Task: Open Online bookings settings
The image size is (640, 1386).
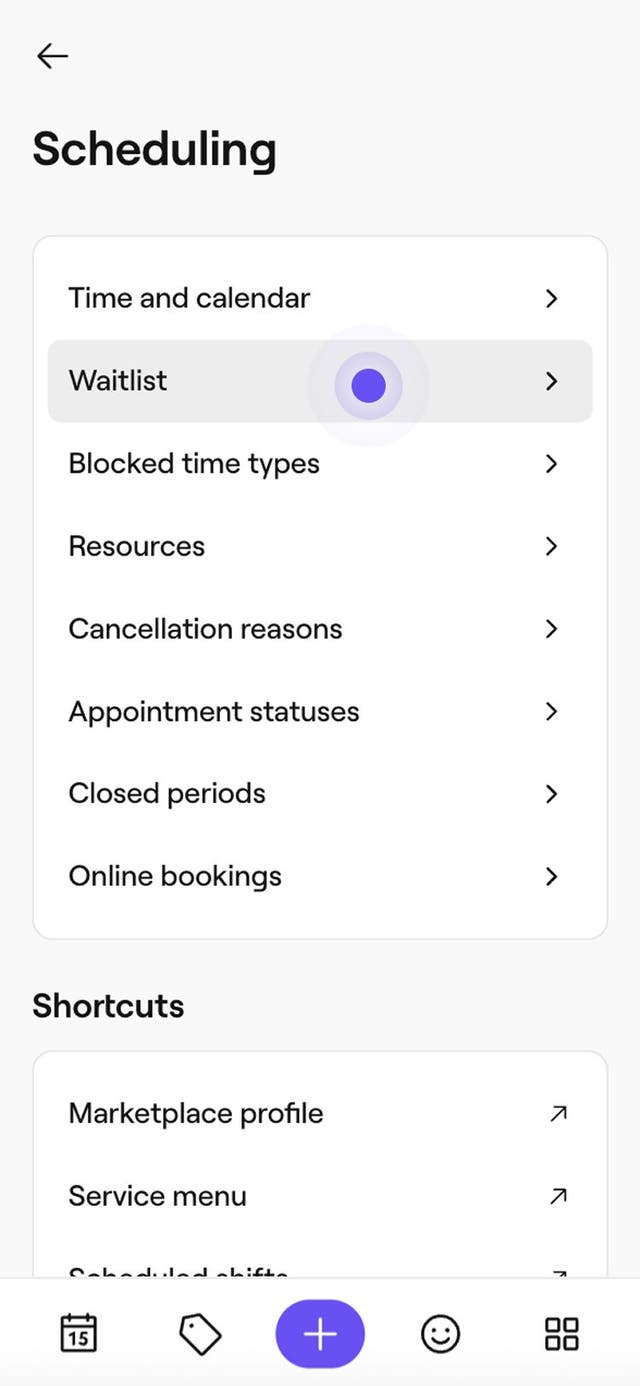Action: (x=320, y=877)
